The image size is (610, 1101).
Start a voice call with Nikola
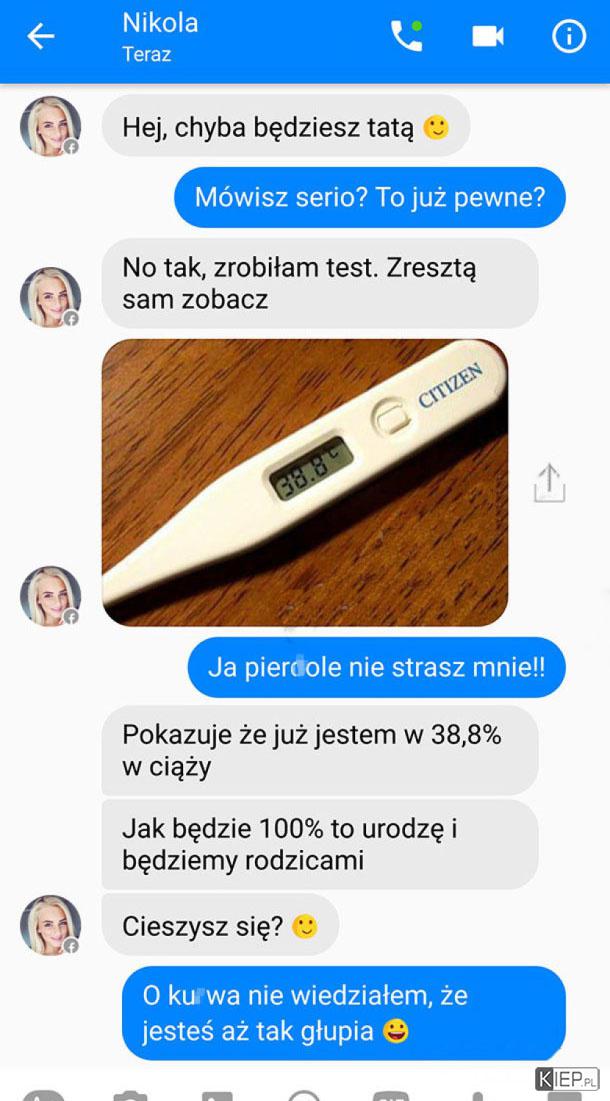[405, 37]
